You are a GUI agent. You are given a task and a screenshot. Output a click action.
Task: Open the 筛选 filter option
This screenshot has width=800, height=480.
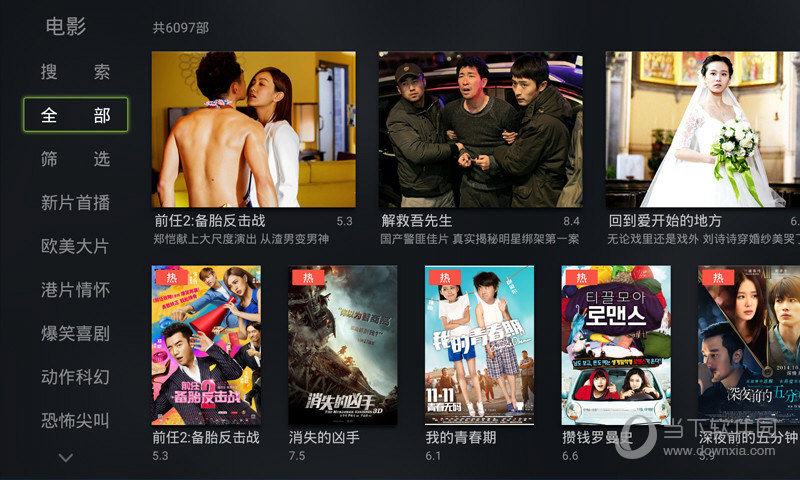75,159
